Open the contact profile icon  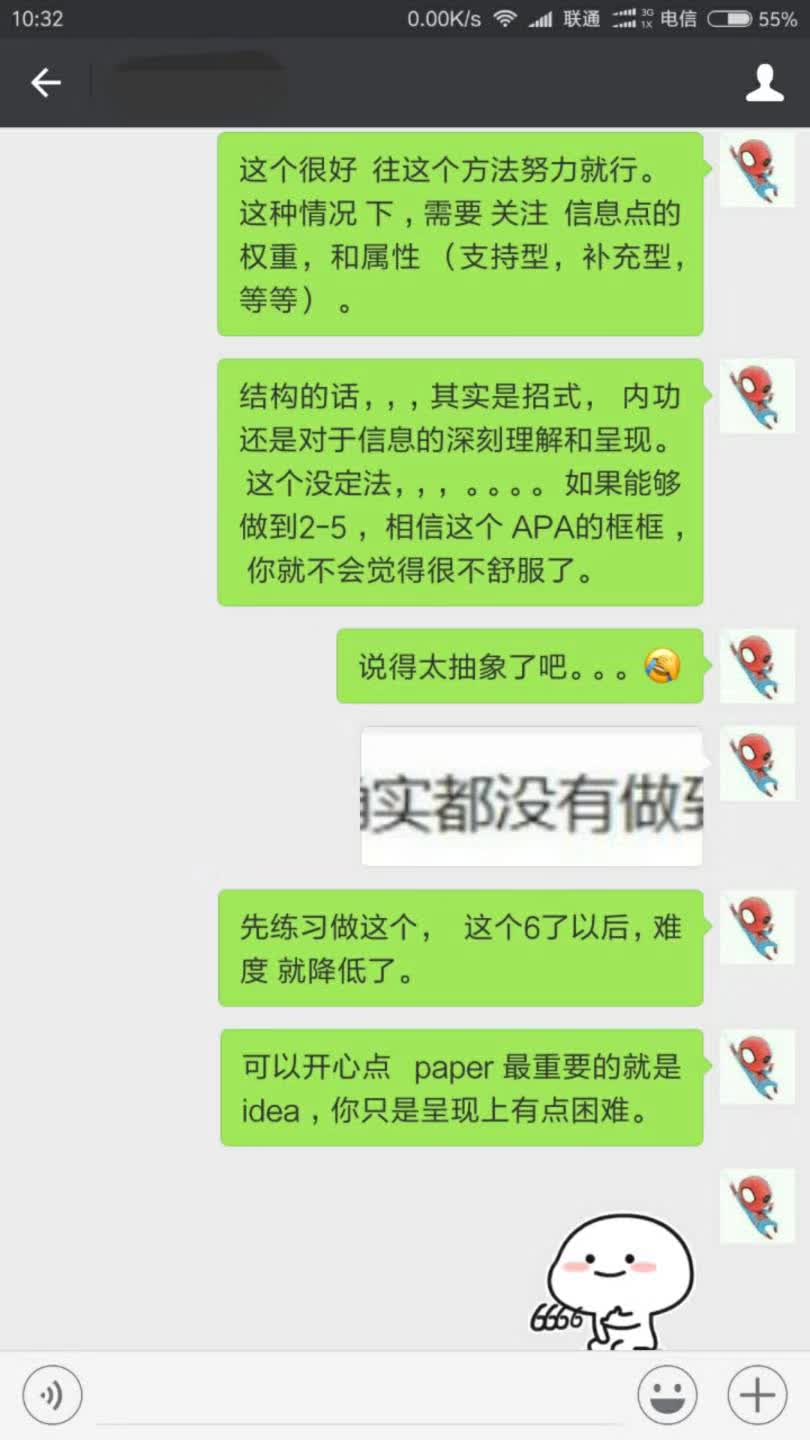coord(765,83)
